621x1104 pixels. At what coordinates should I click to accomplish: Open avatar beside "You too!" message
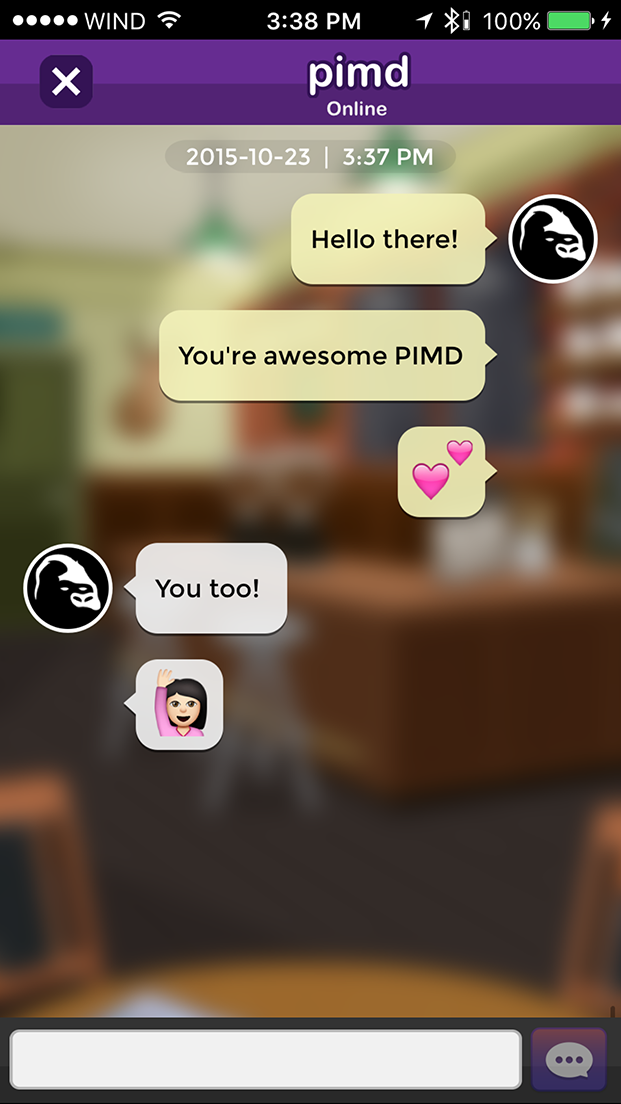tap(68, 588)
